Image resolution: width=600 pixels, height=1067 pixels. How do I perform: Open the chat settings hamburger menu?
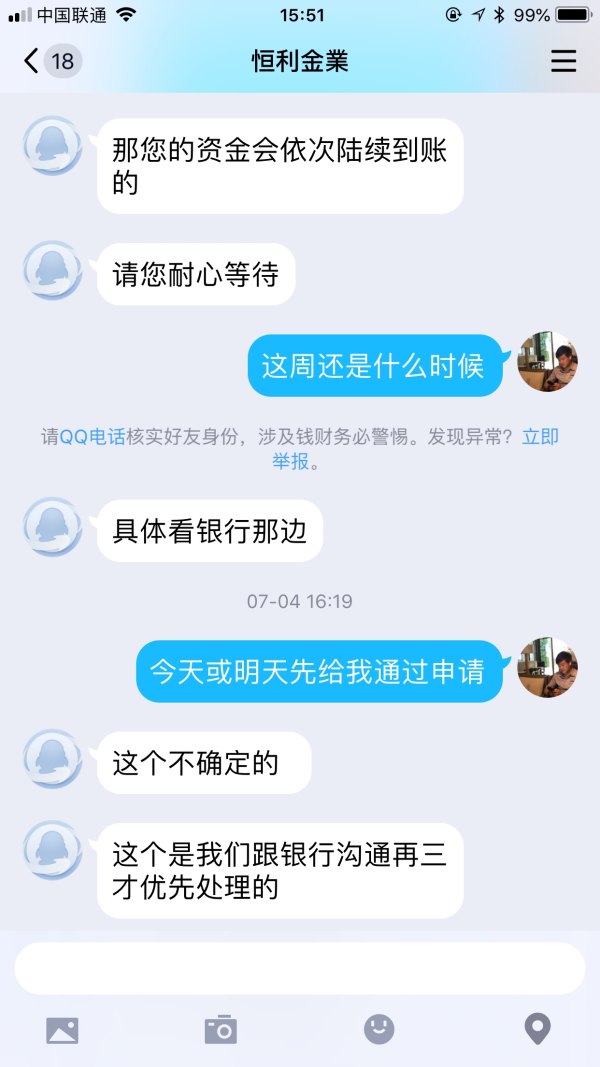point(563,61)
